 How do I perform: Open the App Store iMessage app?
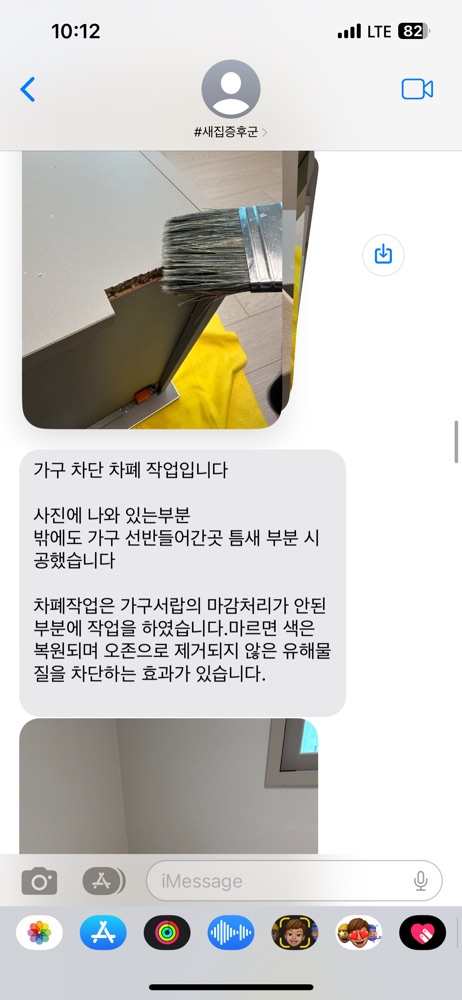pyautogui.click(x=103, y=932)
